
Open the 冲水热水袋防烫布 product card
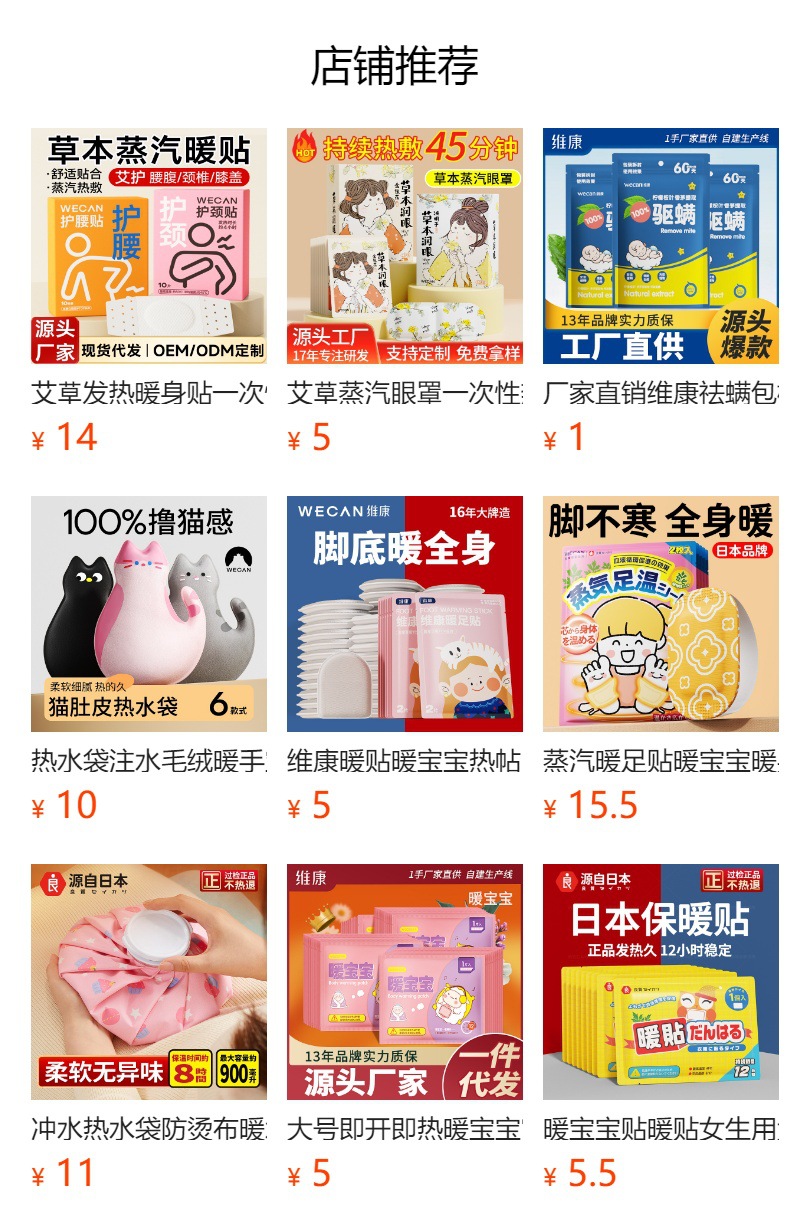pyautogui.click(x=148, y=982)
